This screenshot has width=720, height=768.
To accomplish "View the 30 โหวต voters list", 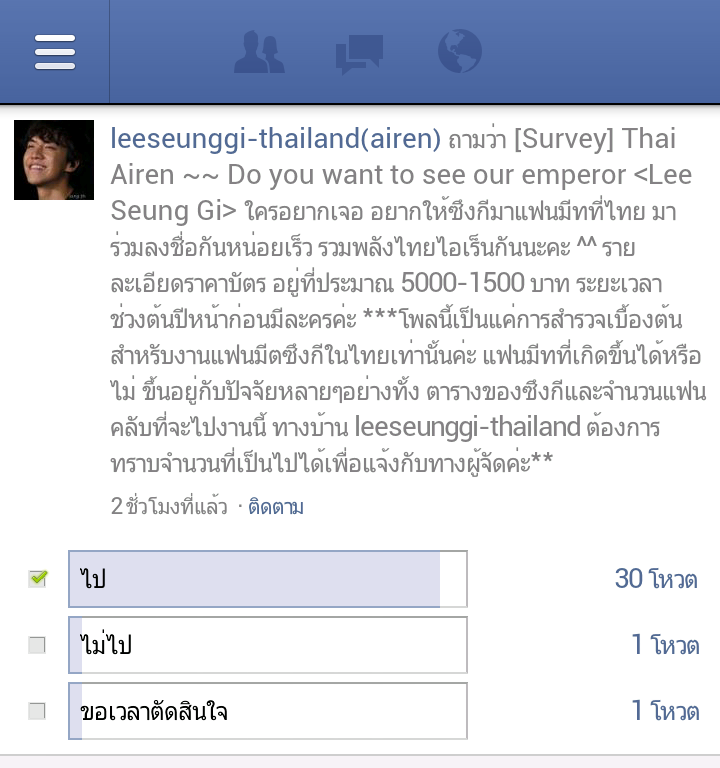I will pos(655,578).
